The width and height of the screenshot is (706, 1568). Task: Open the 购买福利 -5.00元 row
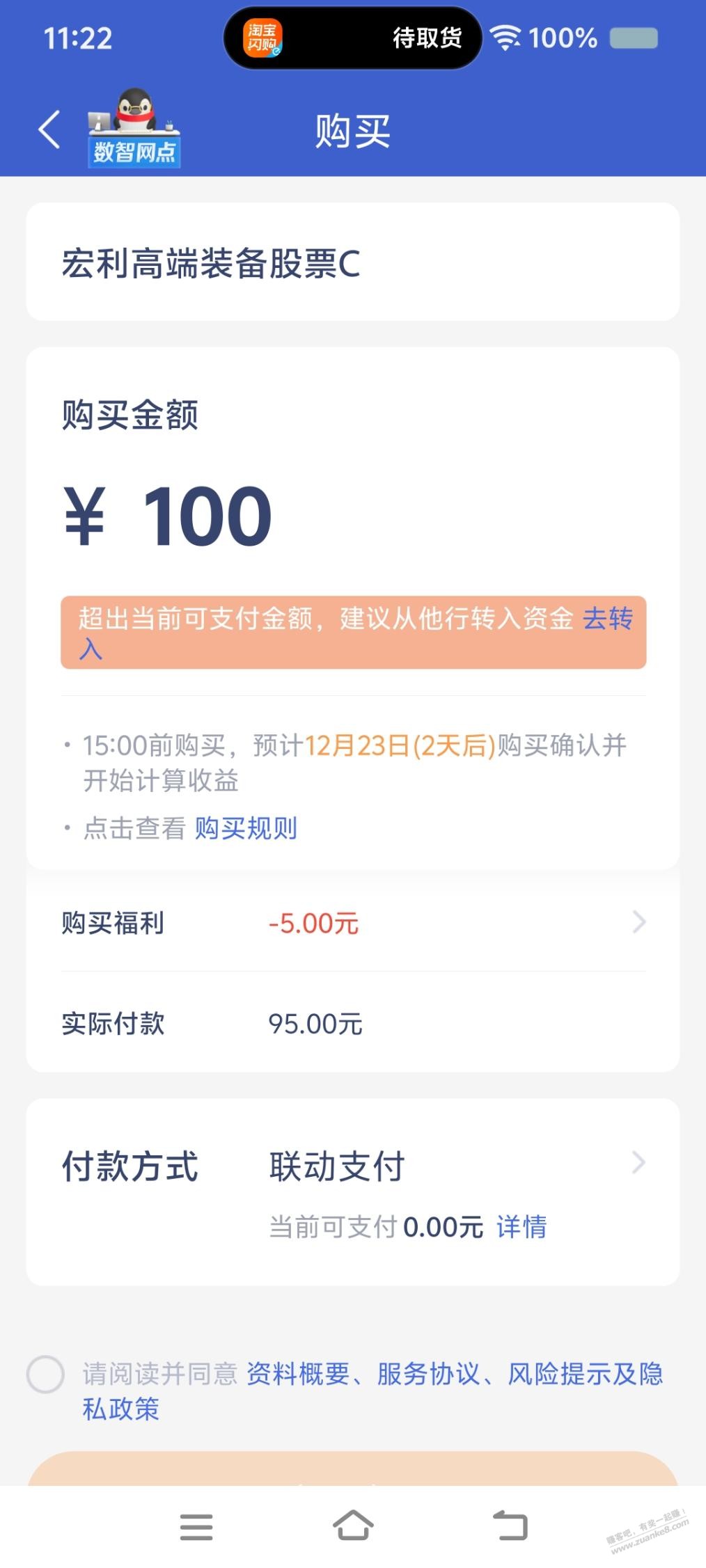pos(353,924)
